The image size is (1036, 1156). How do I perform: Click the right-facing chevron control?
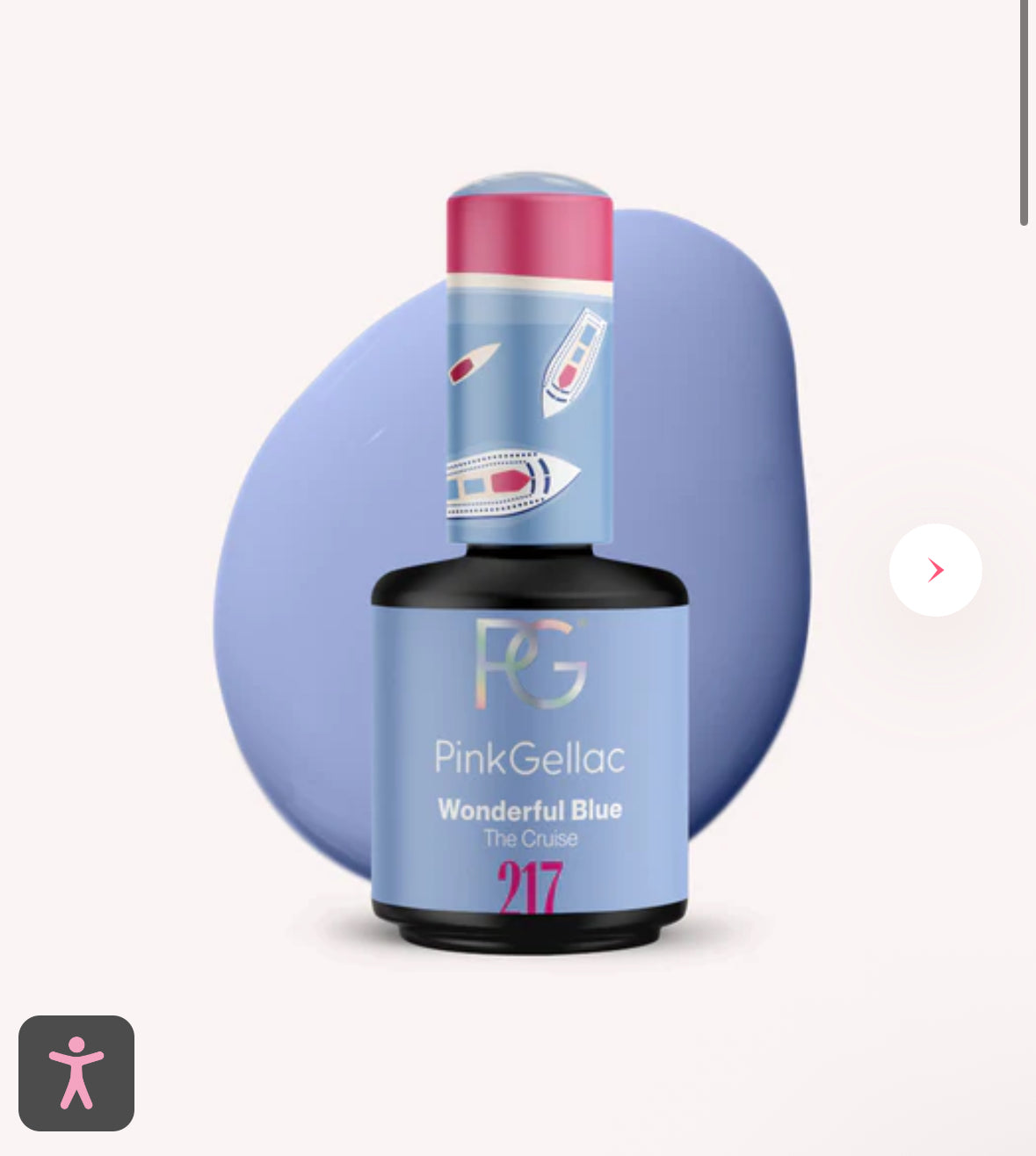tap(935, 569)
